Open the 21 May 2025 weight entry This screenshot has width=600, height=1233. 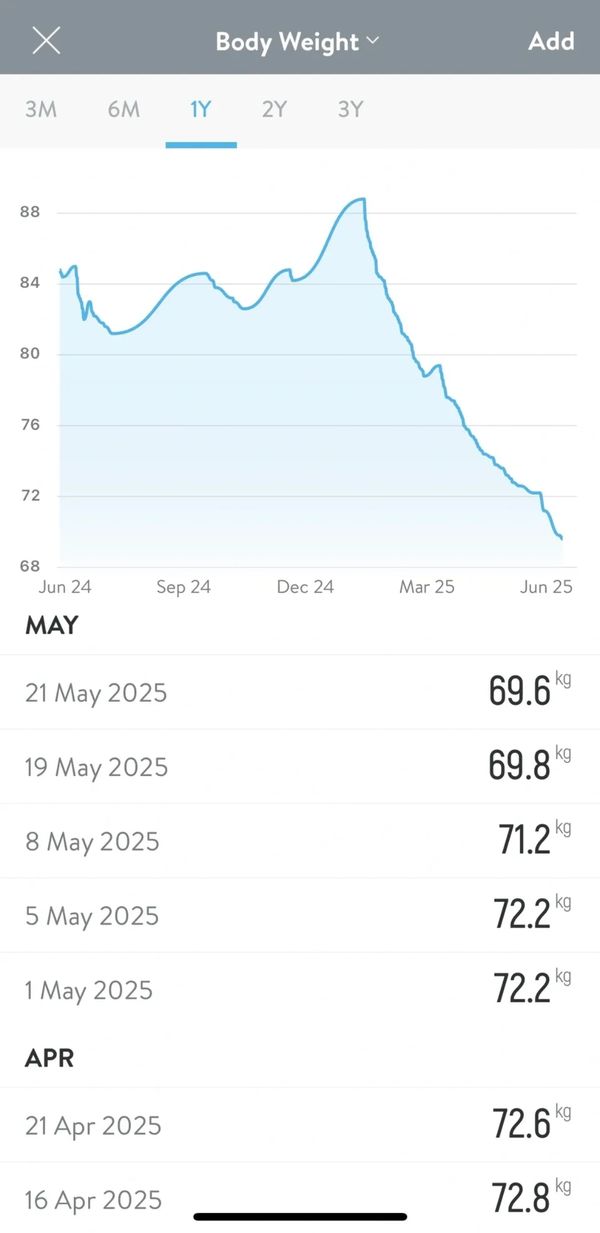[300, 692]
